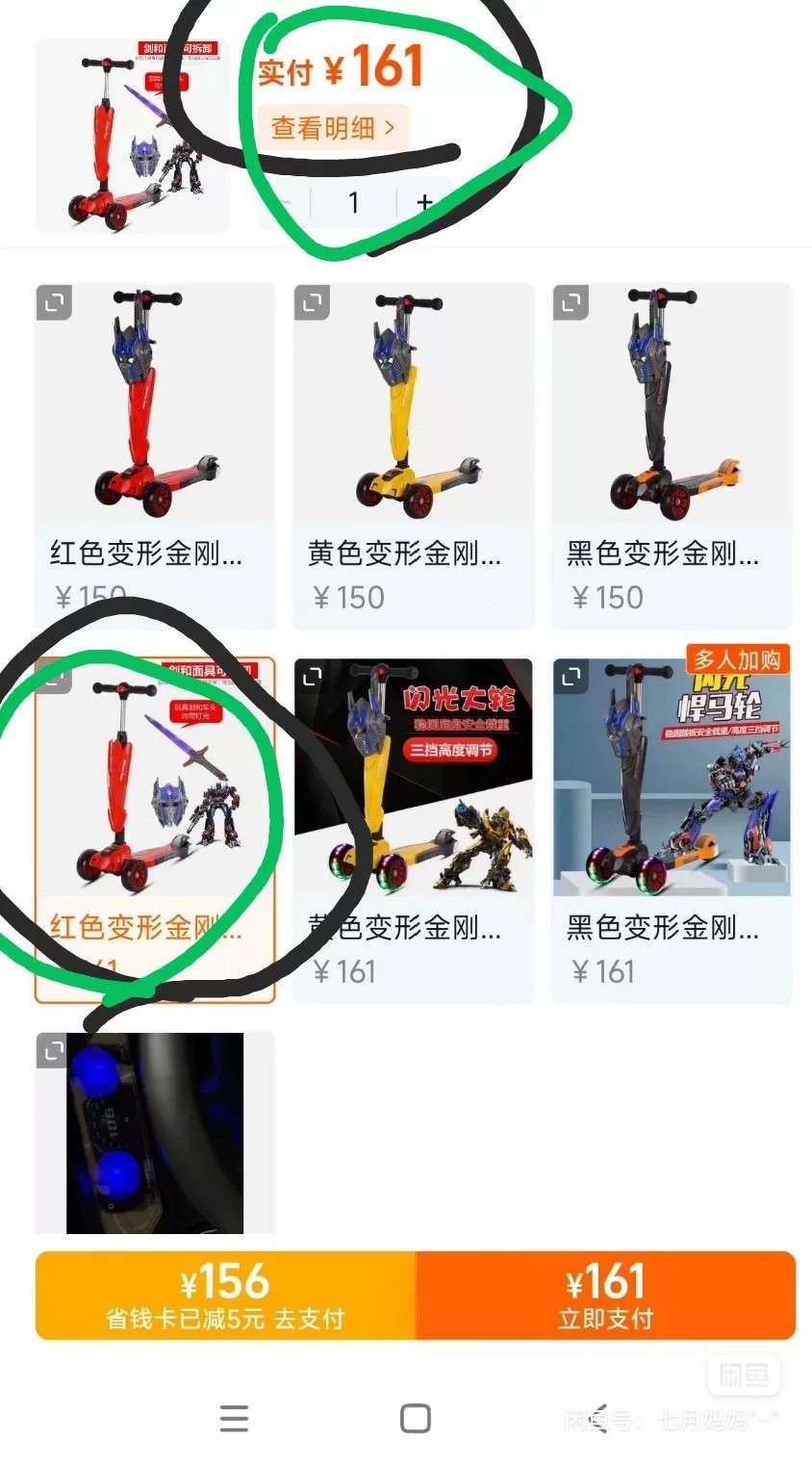Select the ¥150 红色变形金刚 option
This screenshot has width=812, height=1467.
155,455
